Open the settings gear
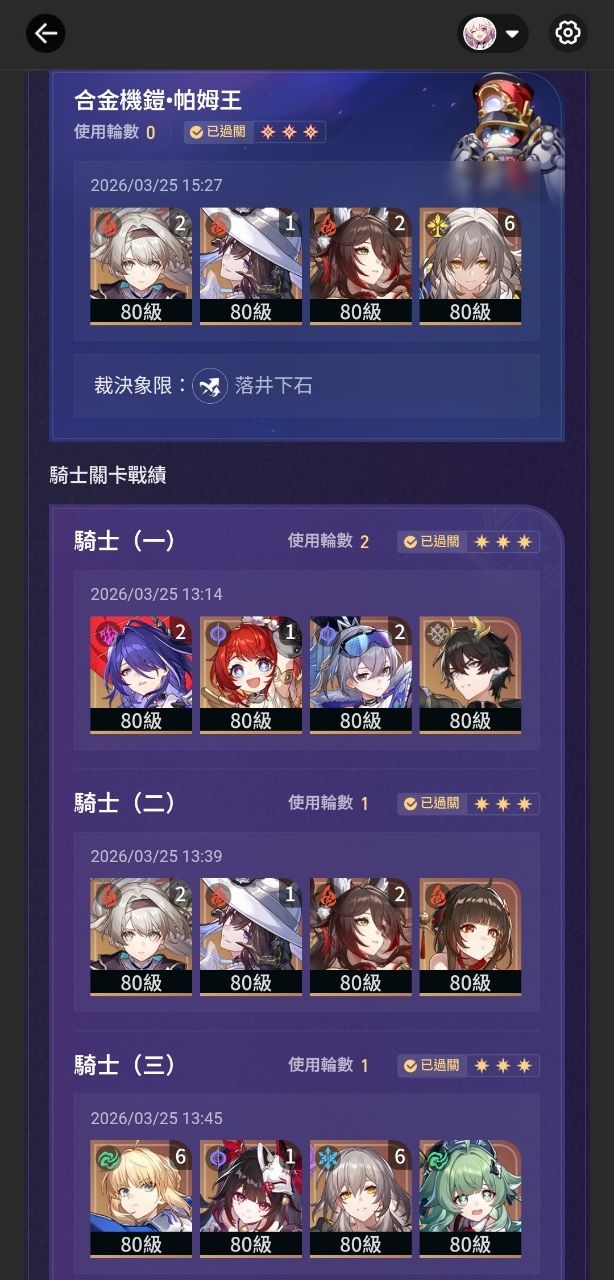614x1280 pixels. point(567,33)
